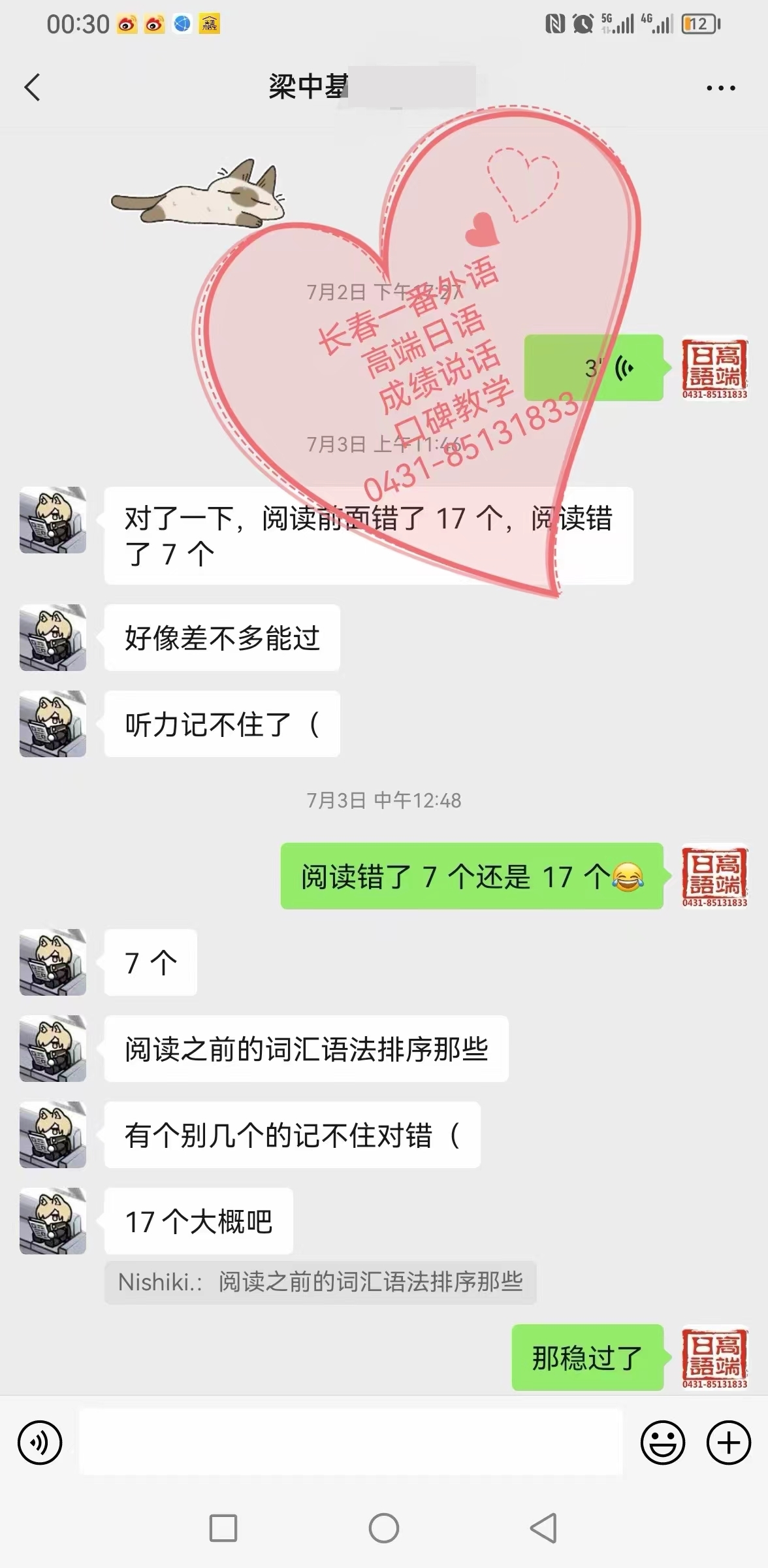
Task: Tap the system home button
Action: coord(384,1528)
